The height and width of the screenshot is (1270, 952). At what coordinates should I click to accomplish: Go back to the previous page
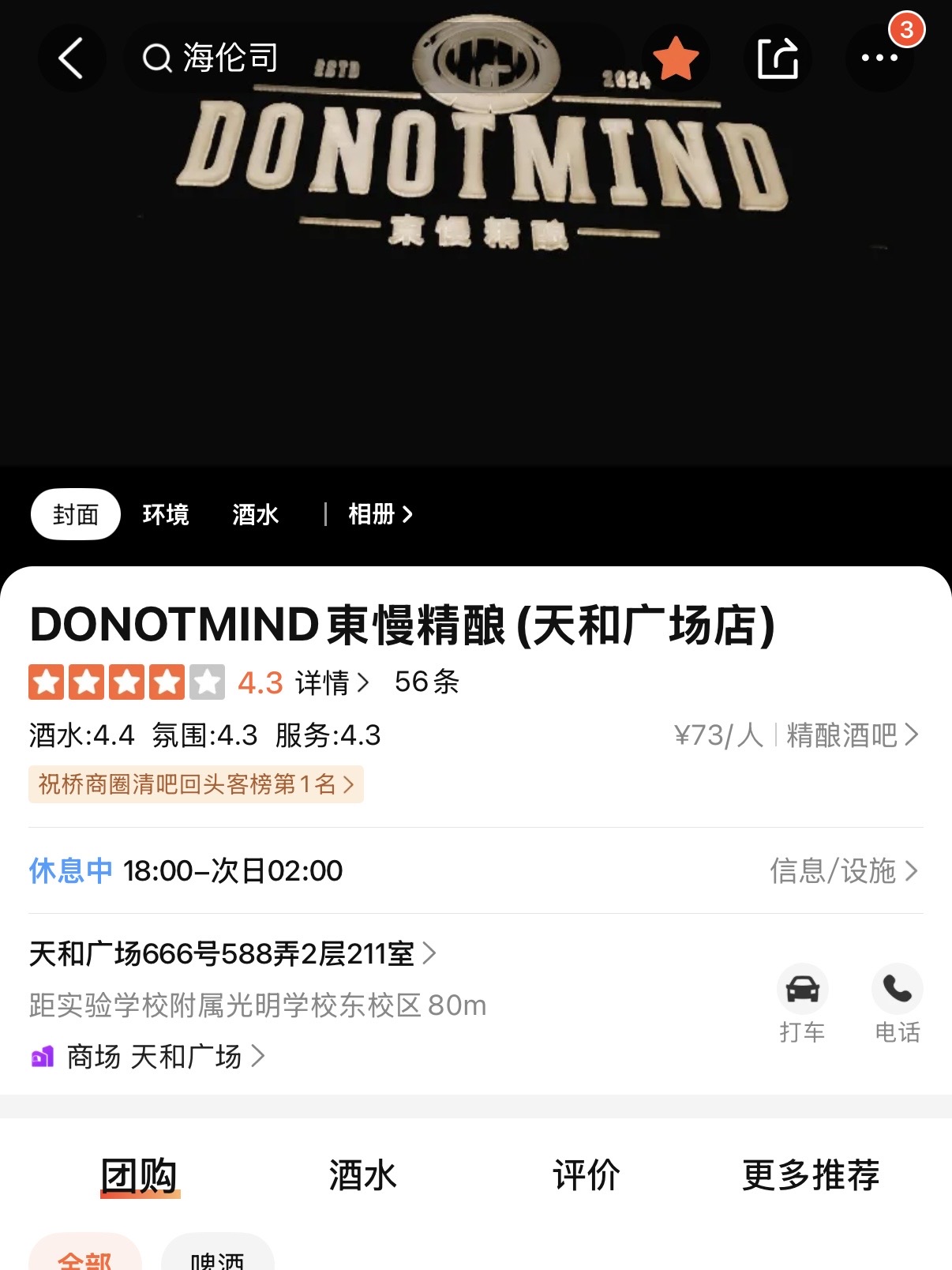click(71, 58)
